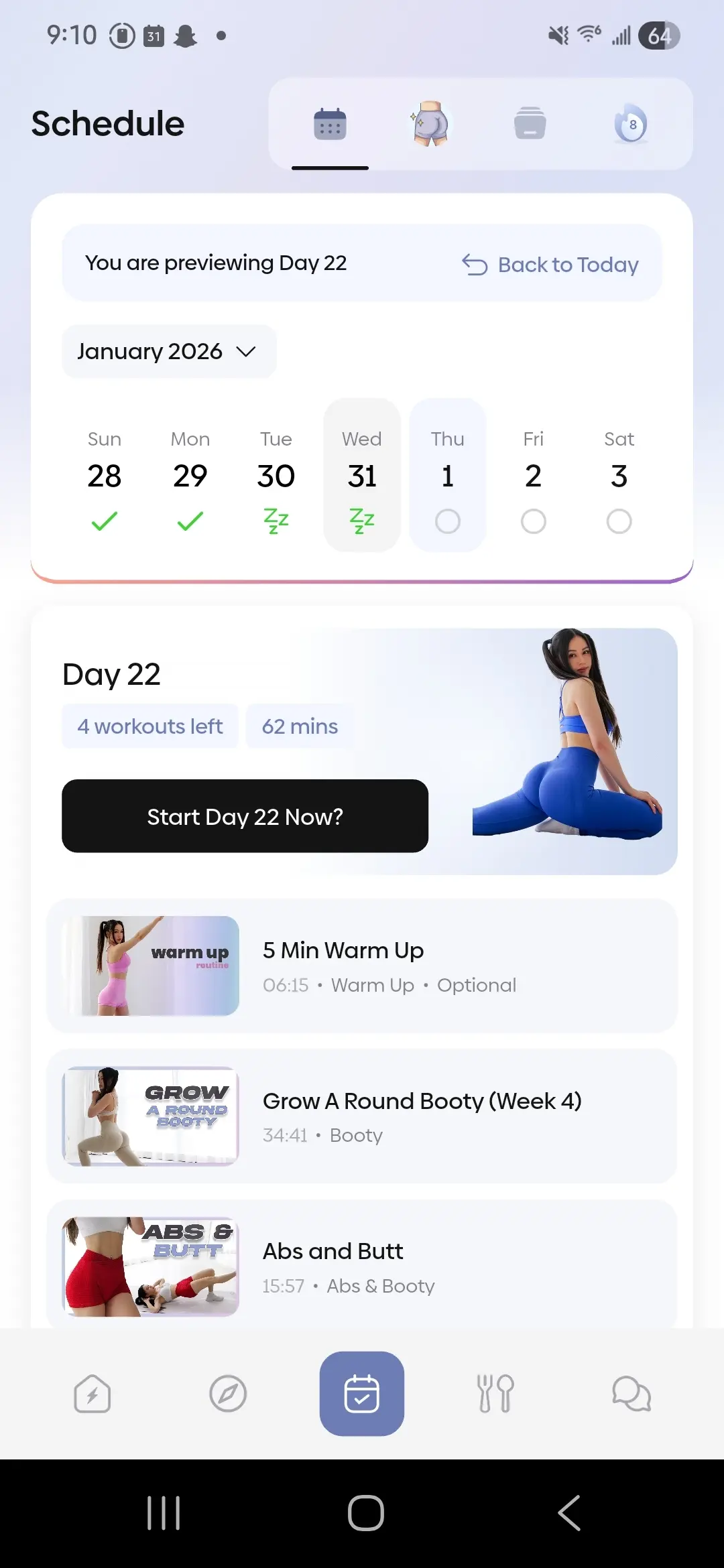Open Explore with the compass icon
This screenshot has height=1568, width=724.
click(x=227, y=1392)
